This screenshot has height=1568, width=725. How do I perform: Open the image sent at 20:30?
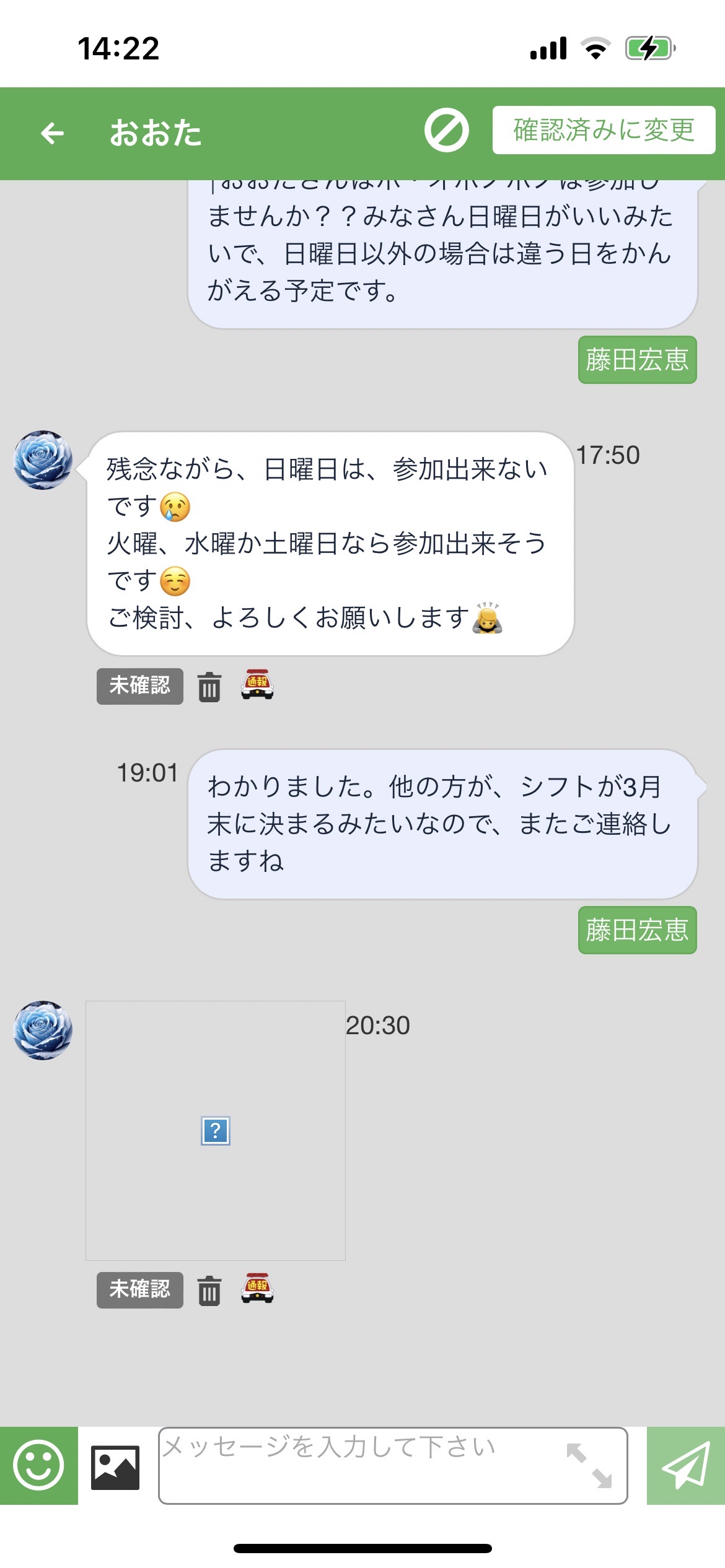tap(216, 1130)
